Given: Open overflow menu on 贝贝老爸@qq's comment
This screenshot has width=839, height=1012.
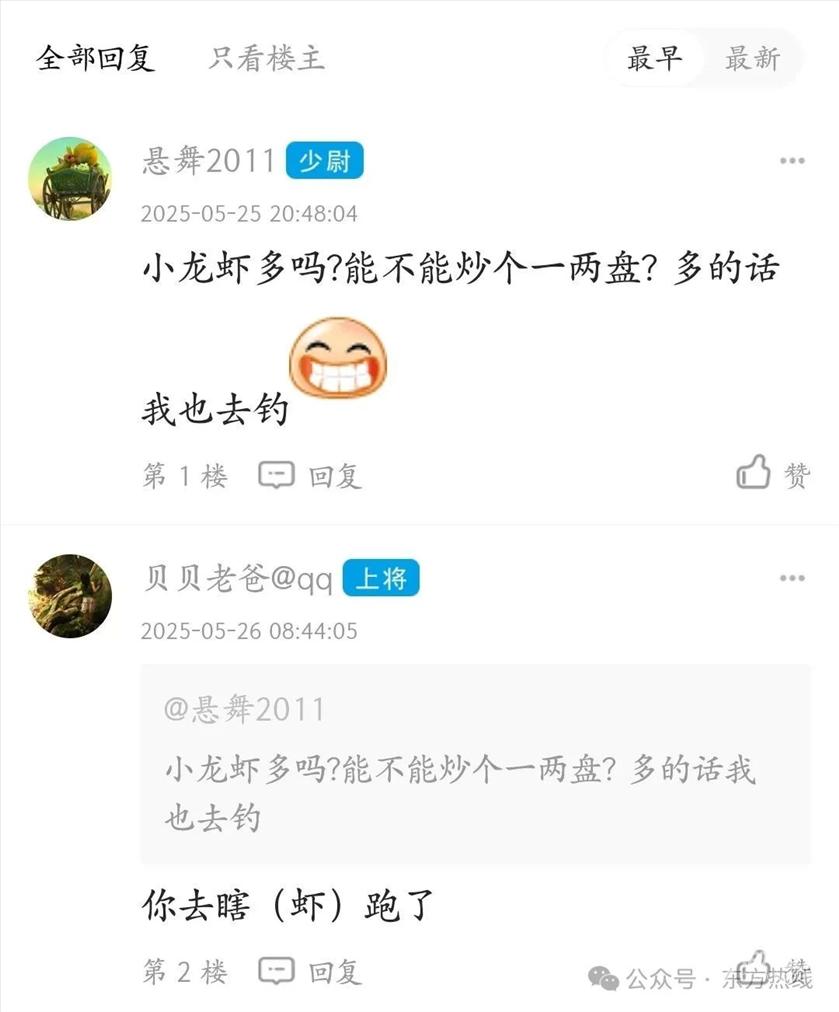Looking at the screenshot, I should (792, 578).
